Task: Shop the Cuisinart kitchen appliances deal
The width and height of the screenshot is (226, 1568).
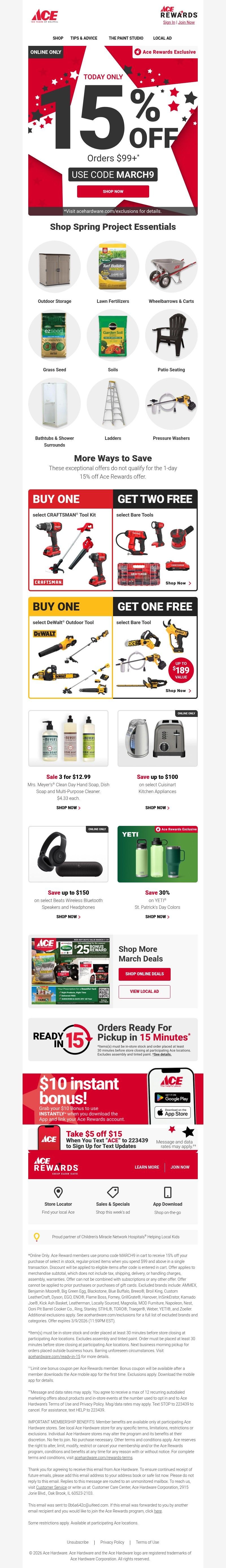Action: (x=157, y=807)
